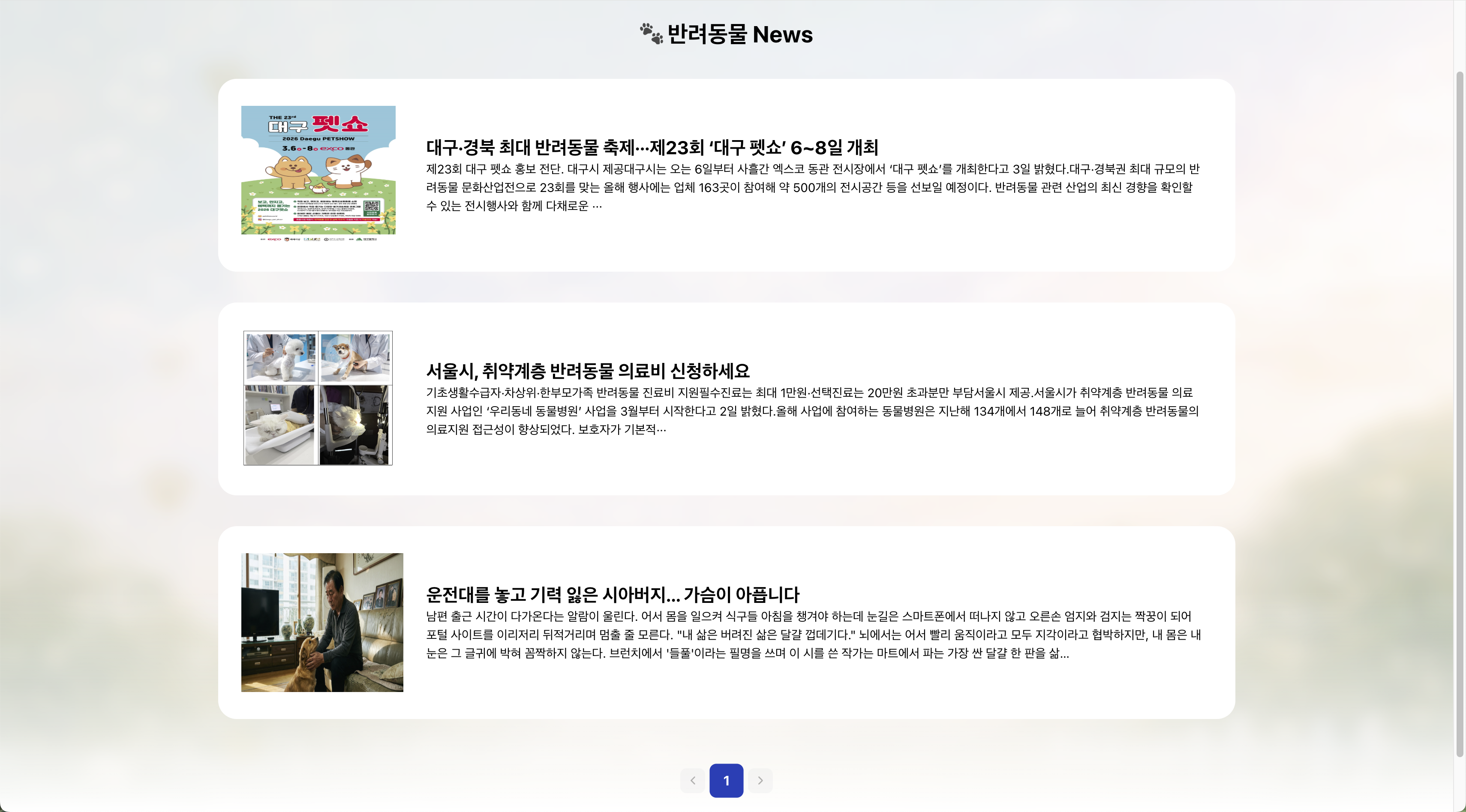Open the Daegu Pet Show article card

652,147
